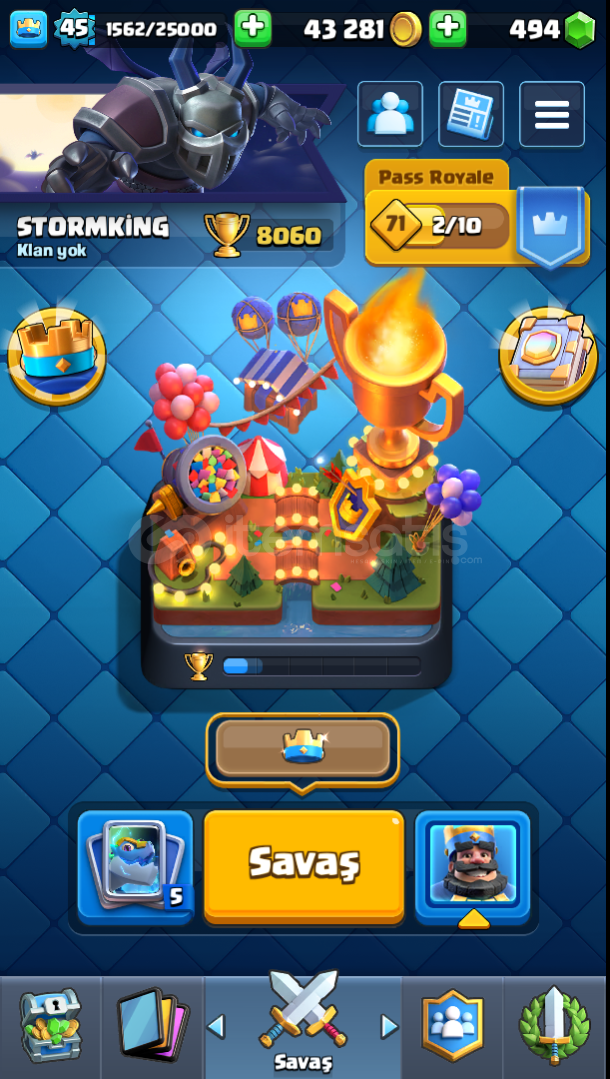Viewport: 610px width, 1079px height.
Task: Open the crown rewards icon on the left
Action: [56, 356]
